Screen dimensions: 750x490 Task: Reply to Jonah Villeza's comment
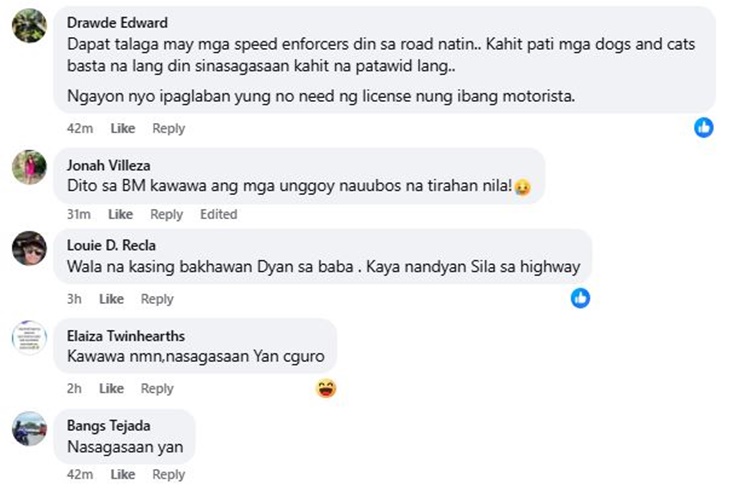click(166, 215)
